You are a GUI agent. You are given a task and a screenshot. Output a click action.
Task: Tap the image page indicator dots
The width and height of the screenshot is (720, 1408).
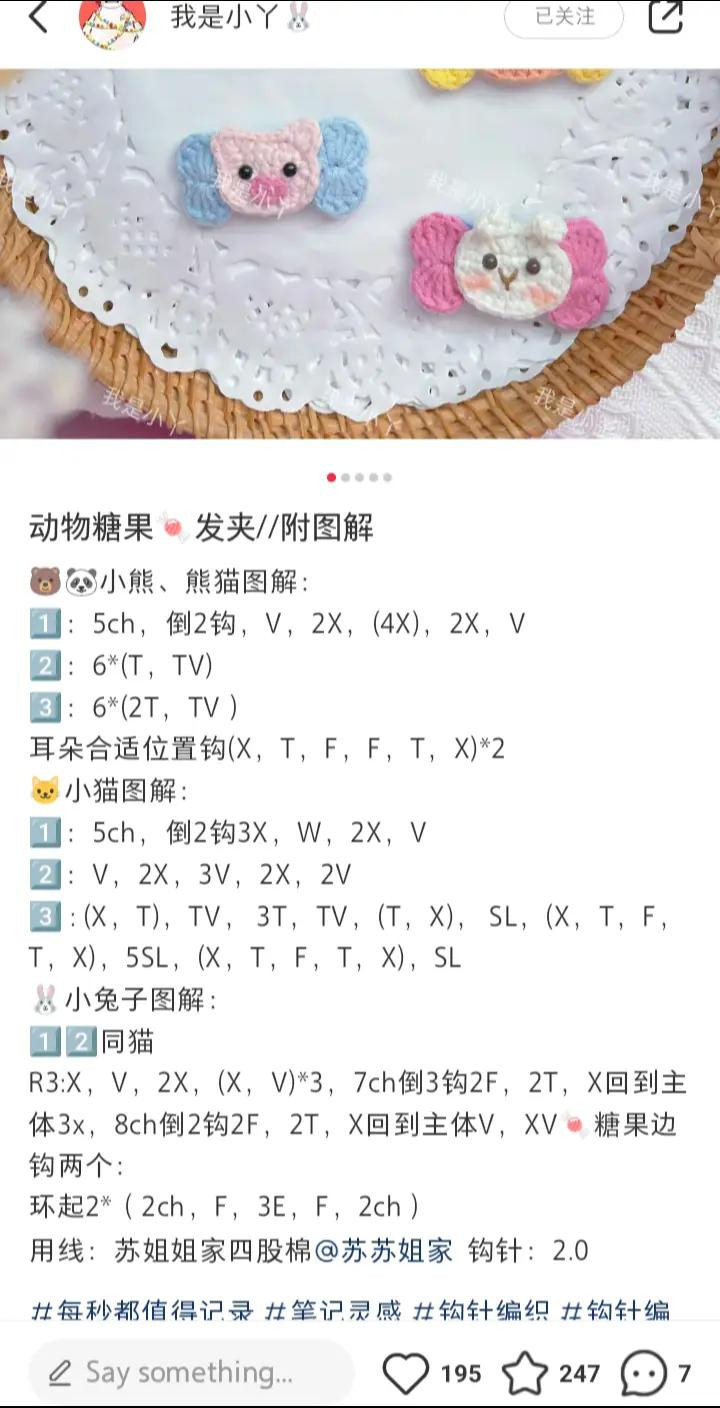click(x=359, y=477)
